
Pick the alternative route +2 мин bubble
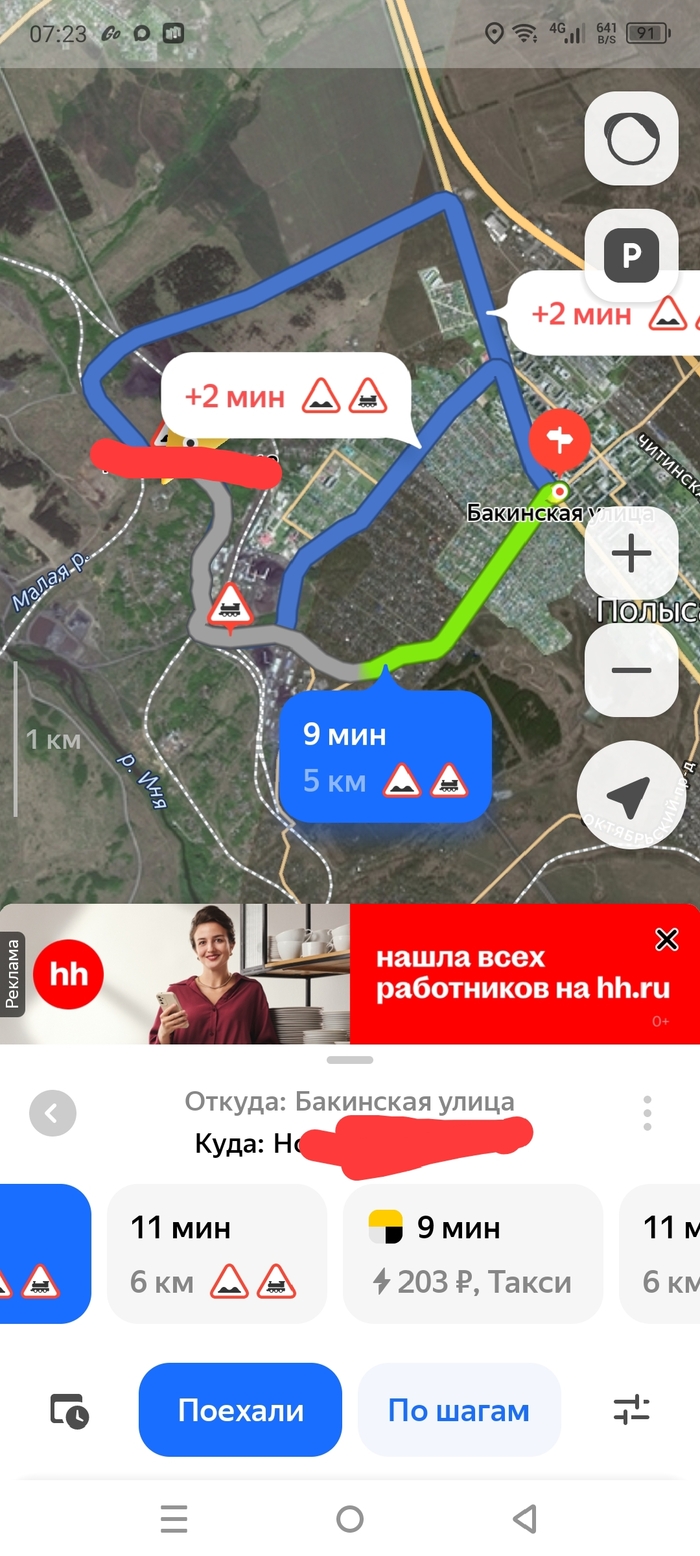[286, 397]
